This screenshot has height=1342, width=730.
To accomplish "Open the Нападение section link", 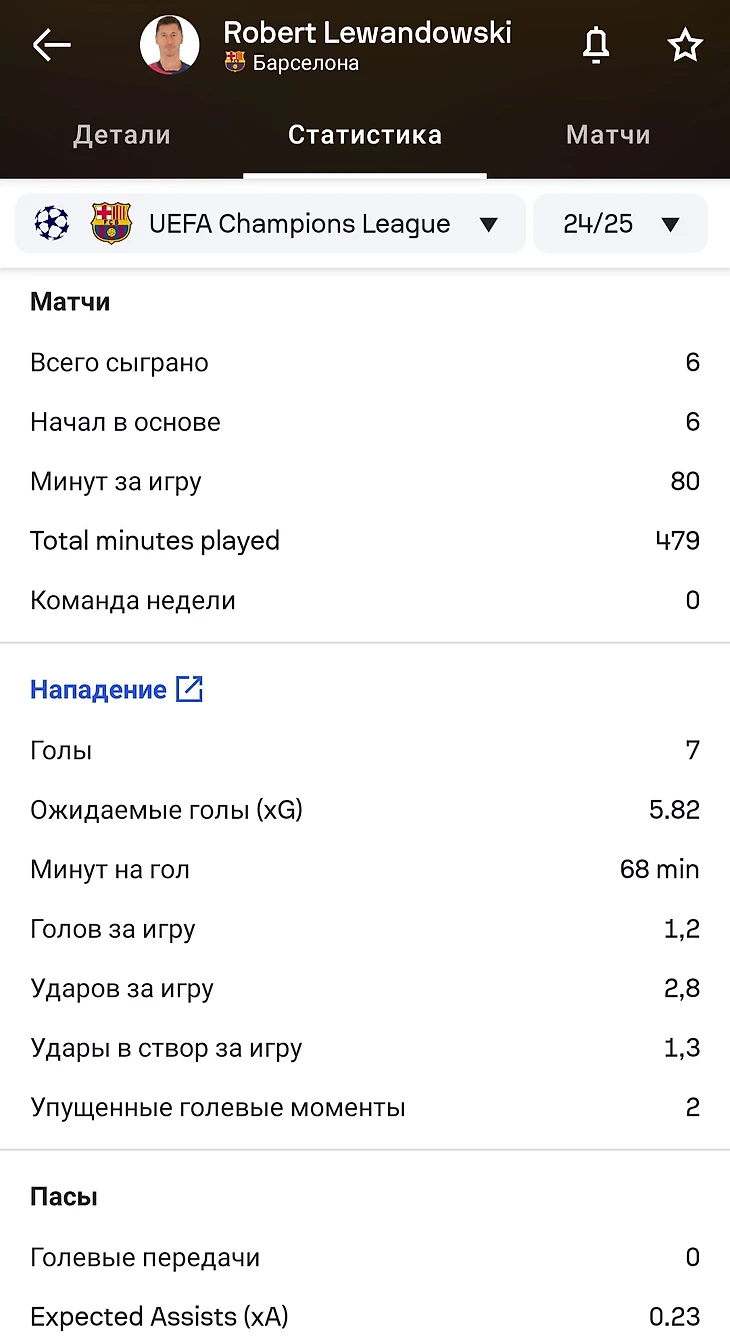I will point(117,689).
